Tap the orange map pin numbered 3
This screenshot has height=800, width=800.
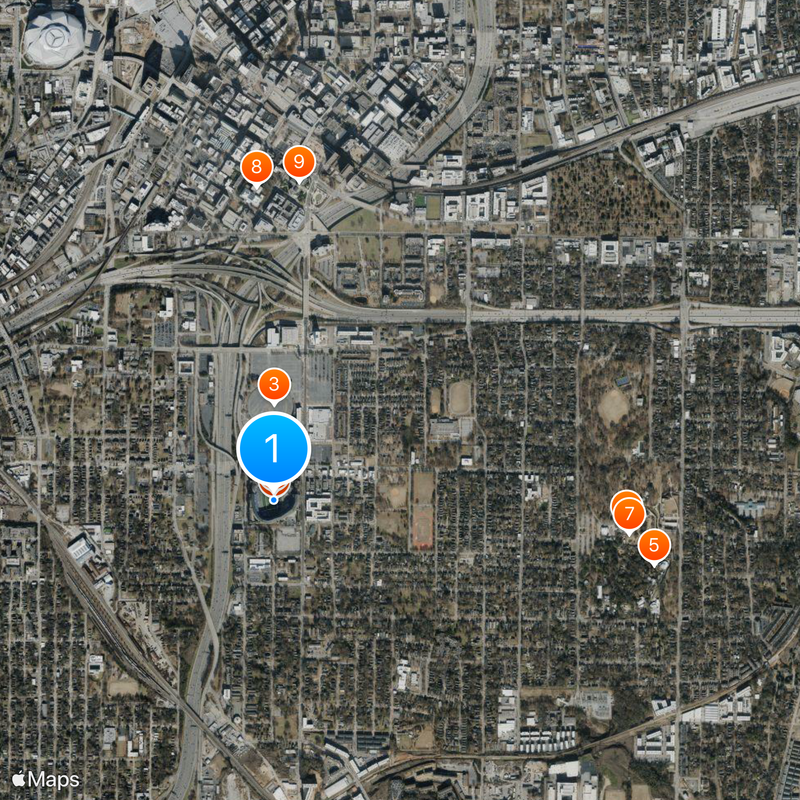(x=274, y=385)
